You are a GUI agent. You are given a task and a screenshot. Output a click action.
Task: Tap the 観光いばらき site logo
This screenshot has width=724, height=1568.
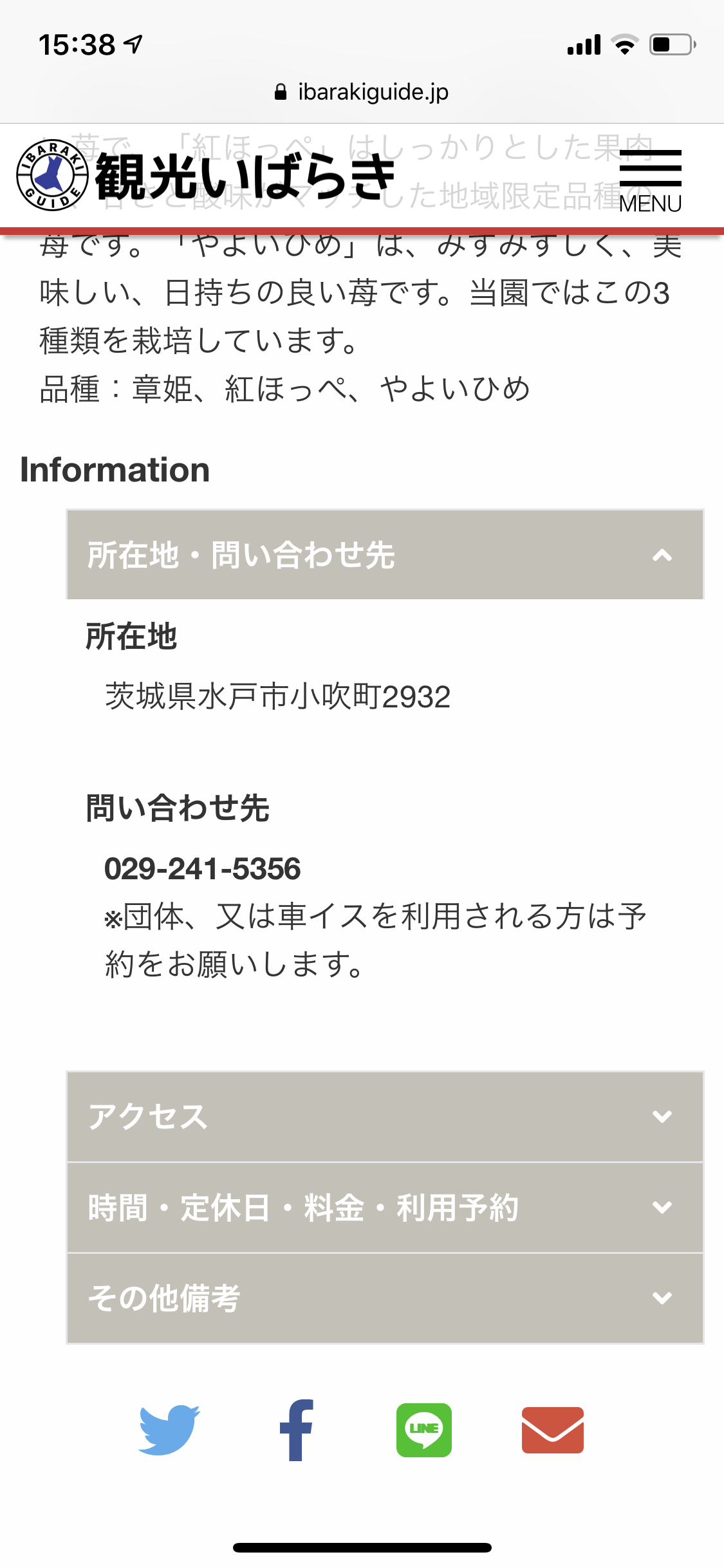pos(206,175)
